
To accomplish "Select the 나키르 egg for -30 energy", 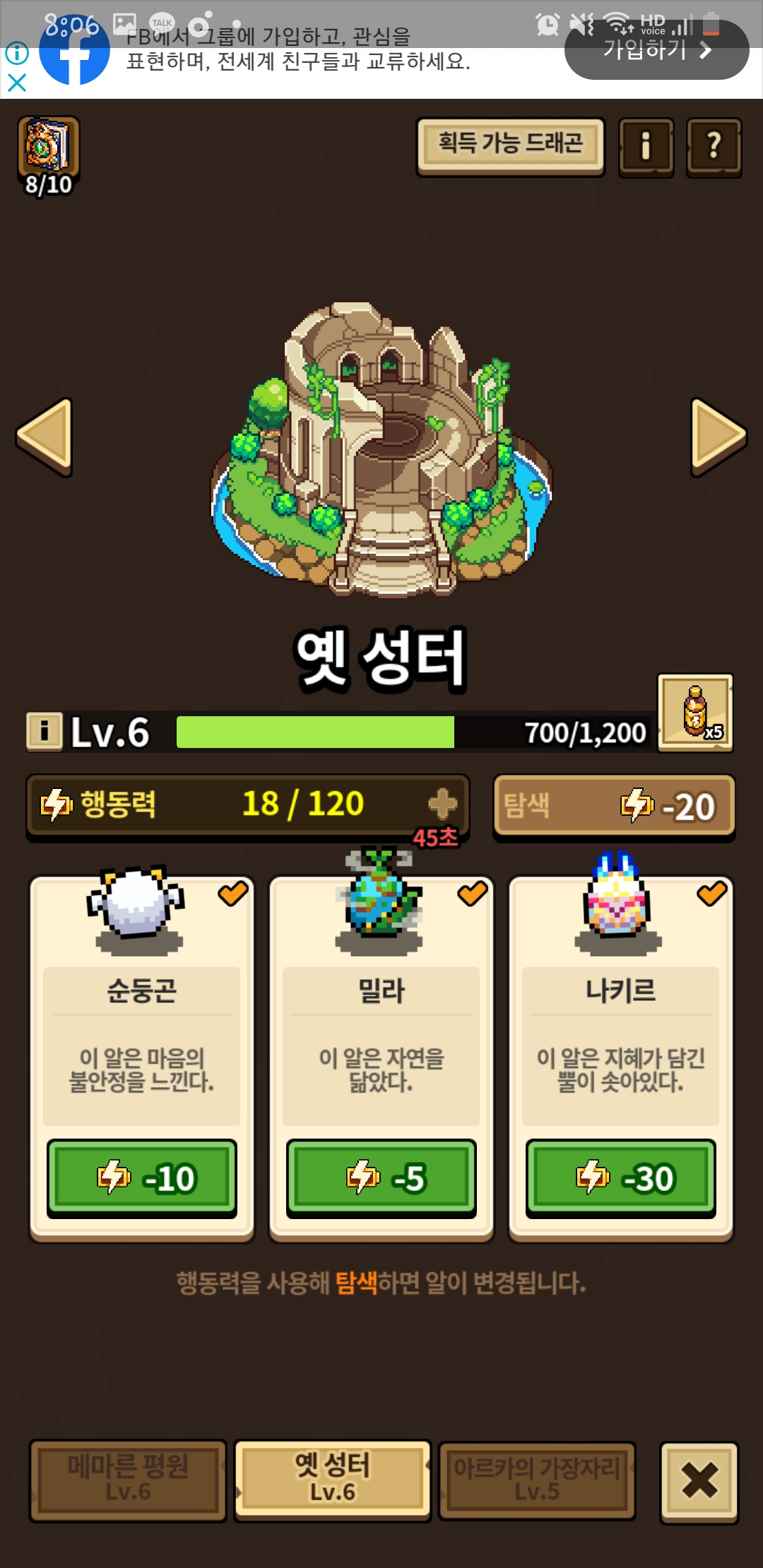I will pyautogui.click(x=620, y=1177).
